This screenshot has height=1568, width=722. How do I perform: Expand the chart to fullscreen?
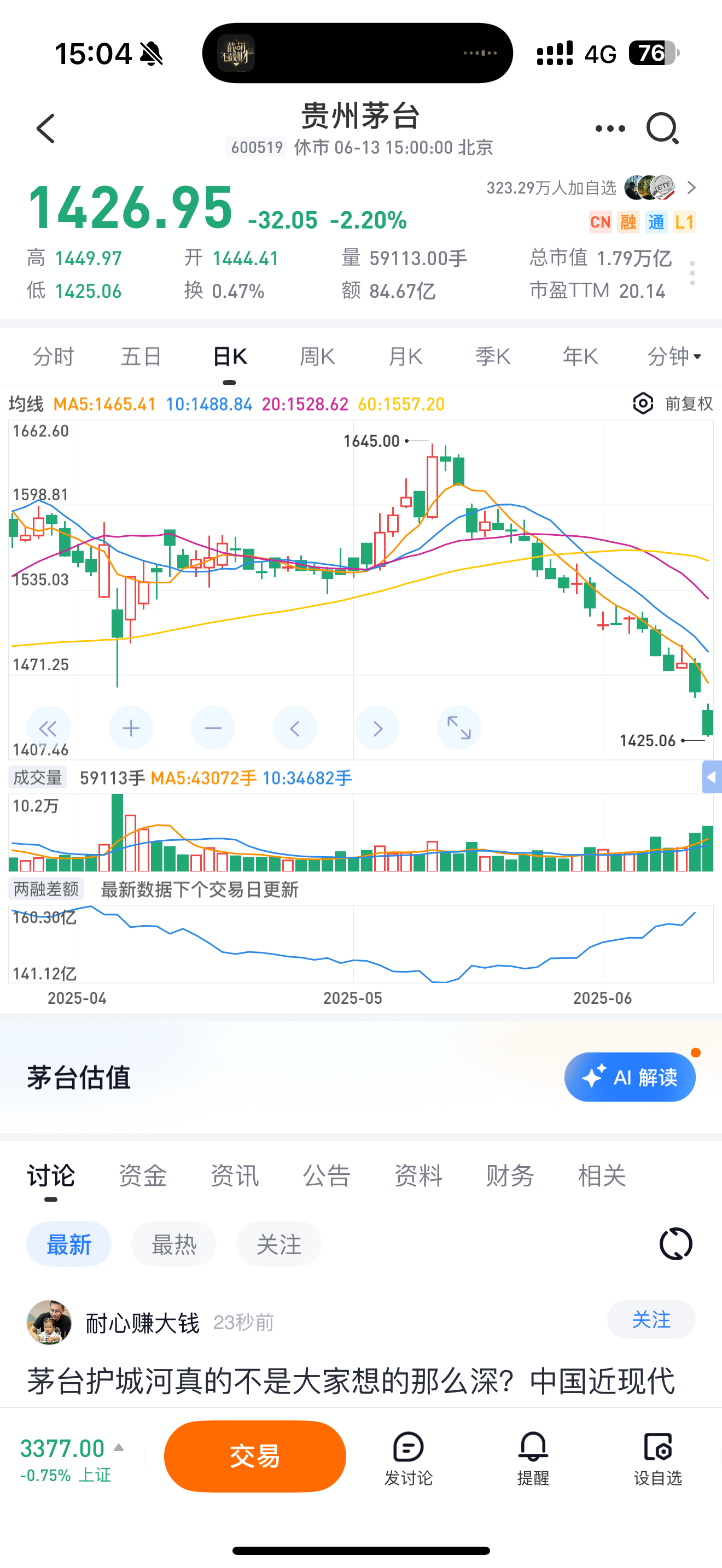[459, 728]
